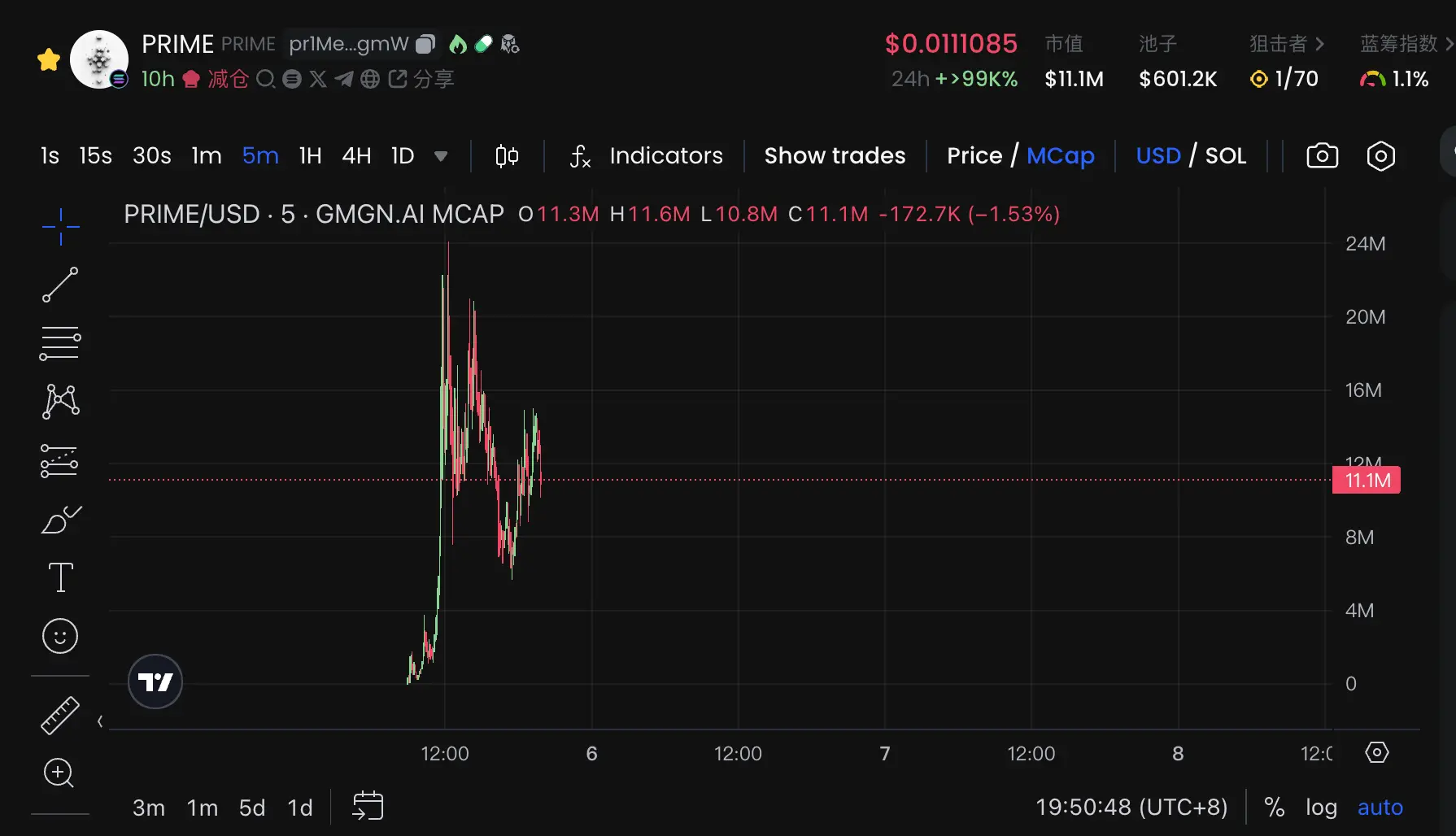Image resolution: width=1456 pixels, height=836 pixels.
Task: Change the candlestick chart type
Action: [x=507, y=155]
